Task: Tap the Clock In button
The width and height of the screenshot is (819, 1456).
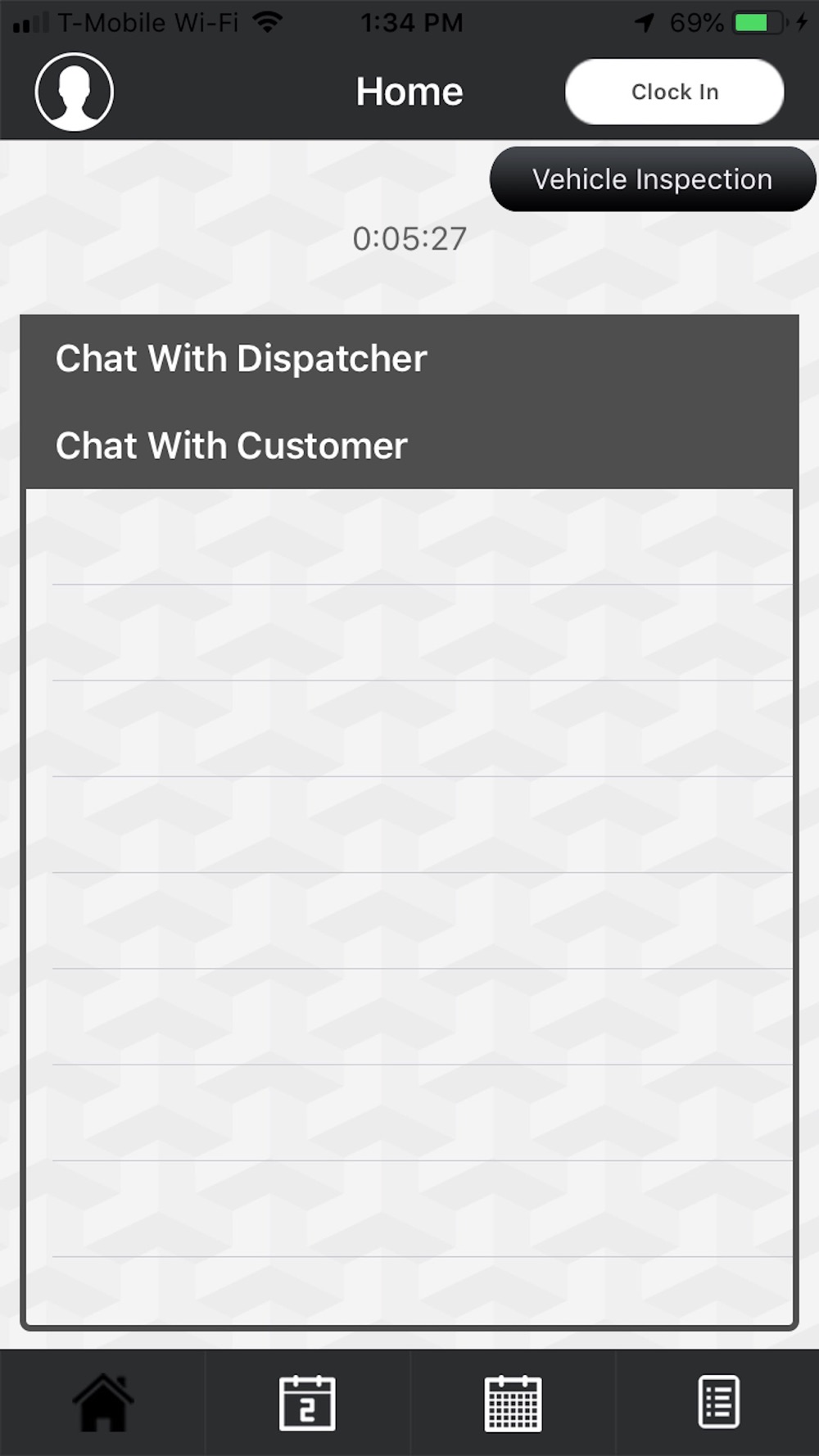Action: (674, 92)
